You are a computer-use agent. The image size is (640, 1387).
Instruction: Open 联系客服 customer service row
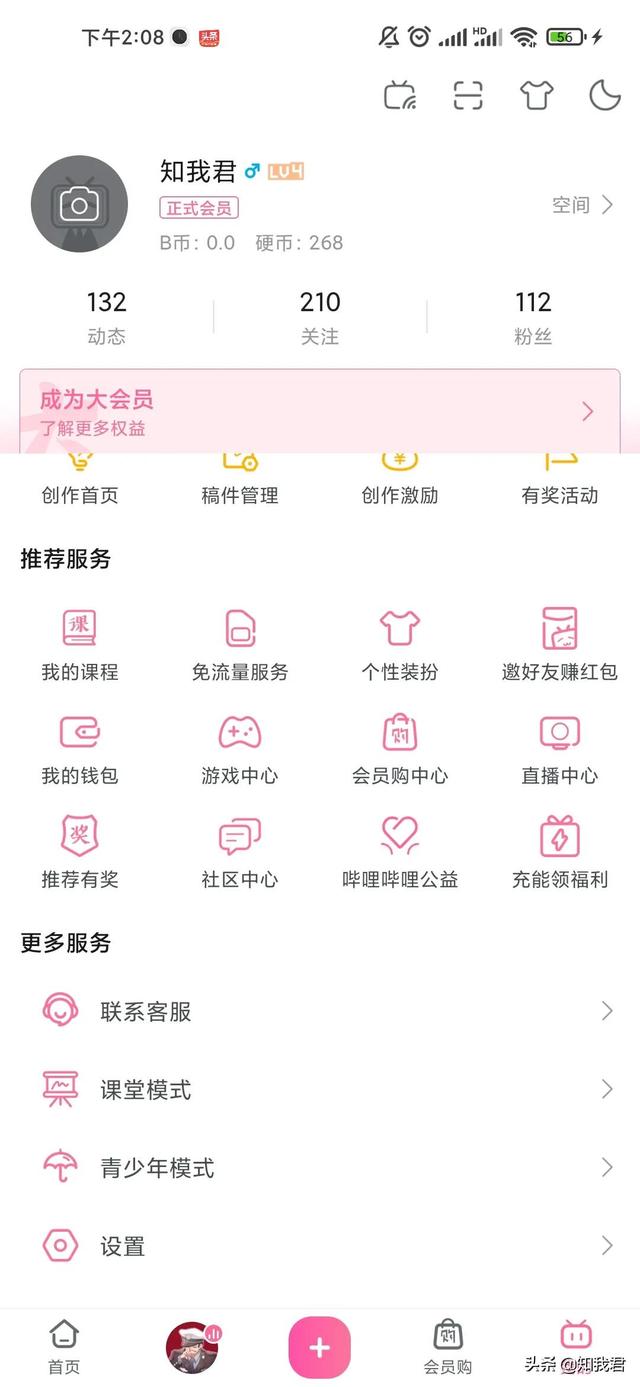320,1011
